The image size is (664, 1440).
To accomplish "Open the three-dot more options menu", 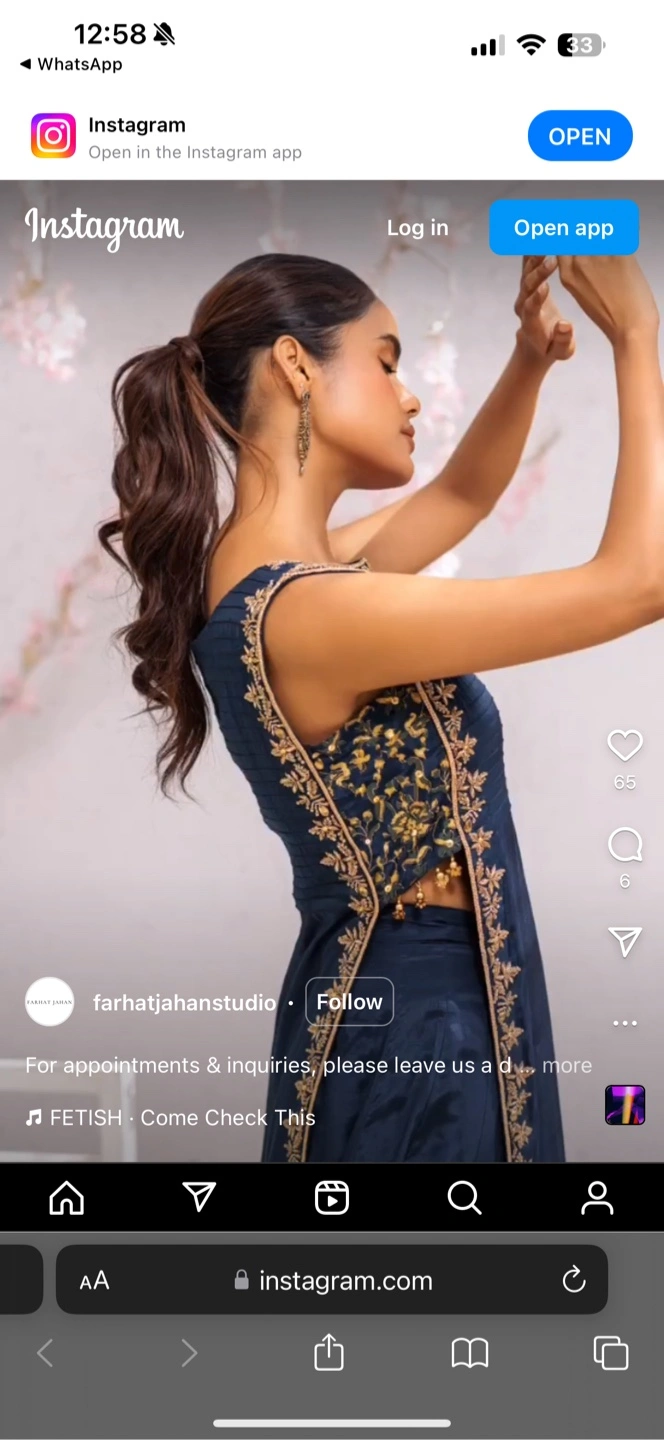I will coord(625,1023).
